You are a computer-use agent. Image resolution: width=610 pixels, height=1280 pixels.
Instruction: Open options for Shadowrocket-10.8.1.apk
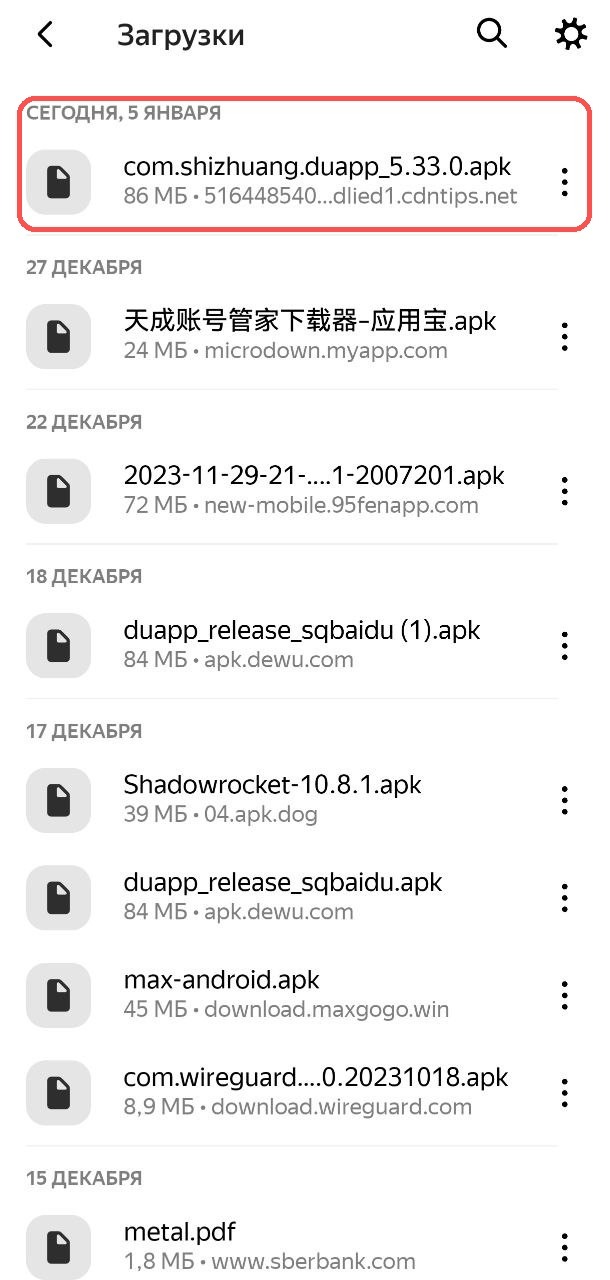tap(565, 800)
